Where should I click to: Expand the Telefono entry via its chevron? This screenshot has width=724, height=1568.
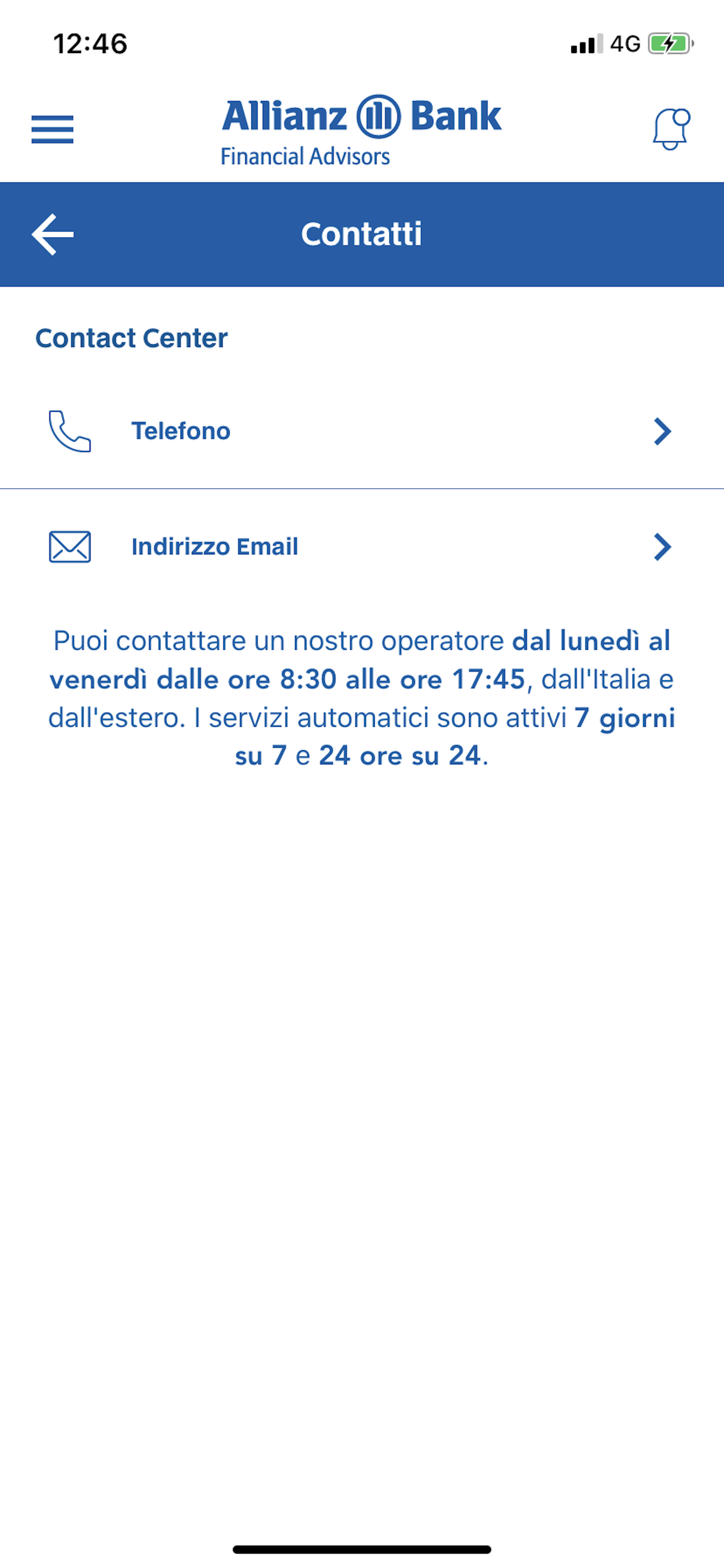[x=663, y=432]
